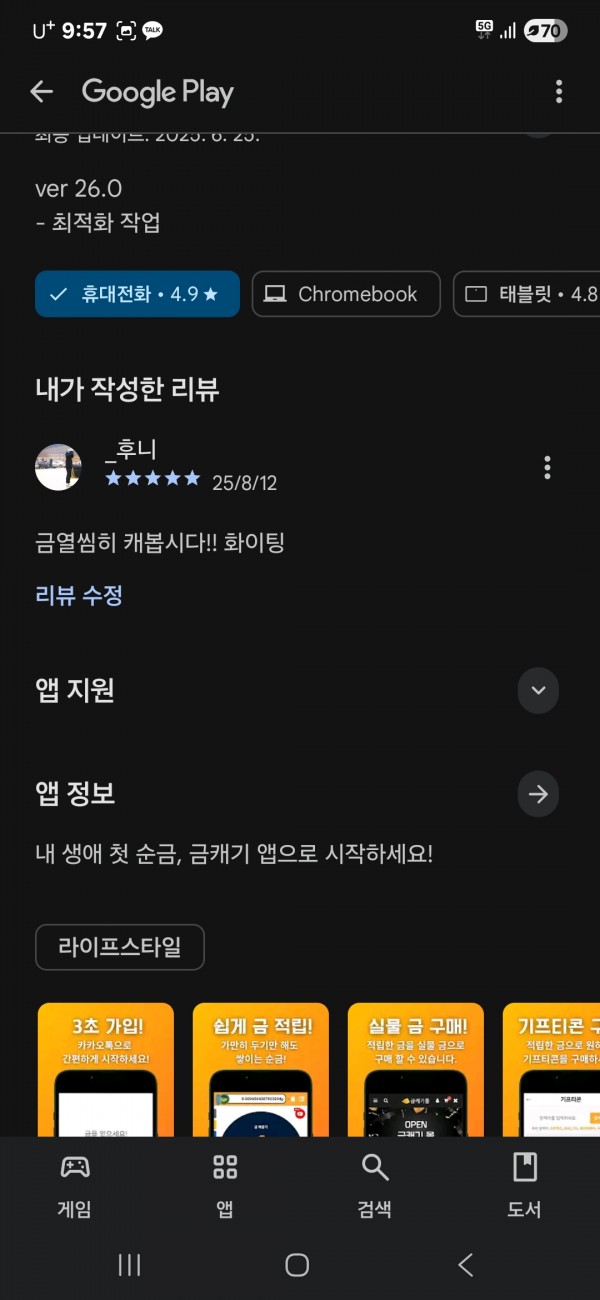
Task: Expand the 앱 지원 section
Action: pyautogui.click(x=538, y=690)
